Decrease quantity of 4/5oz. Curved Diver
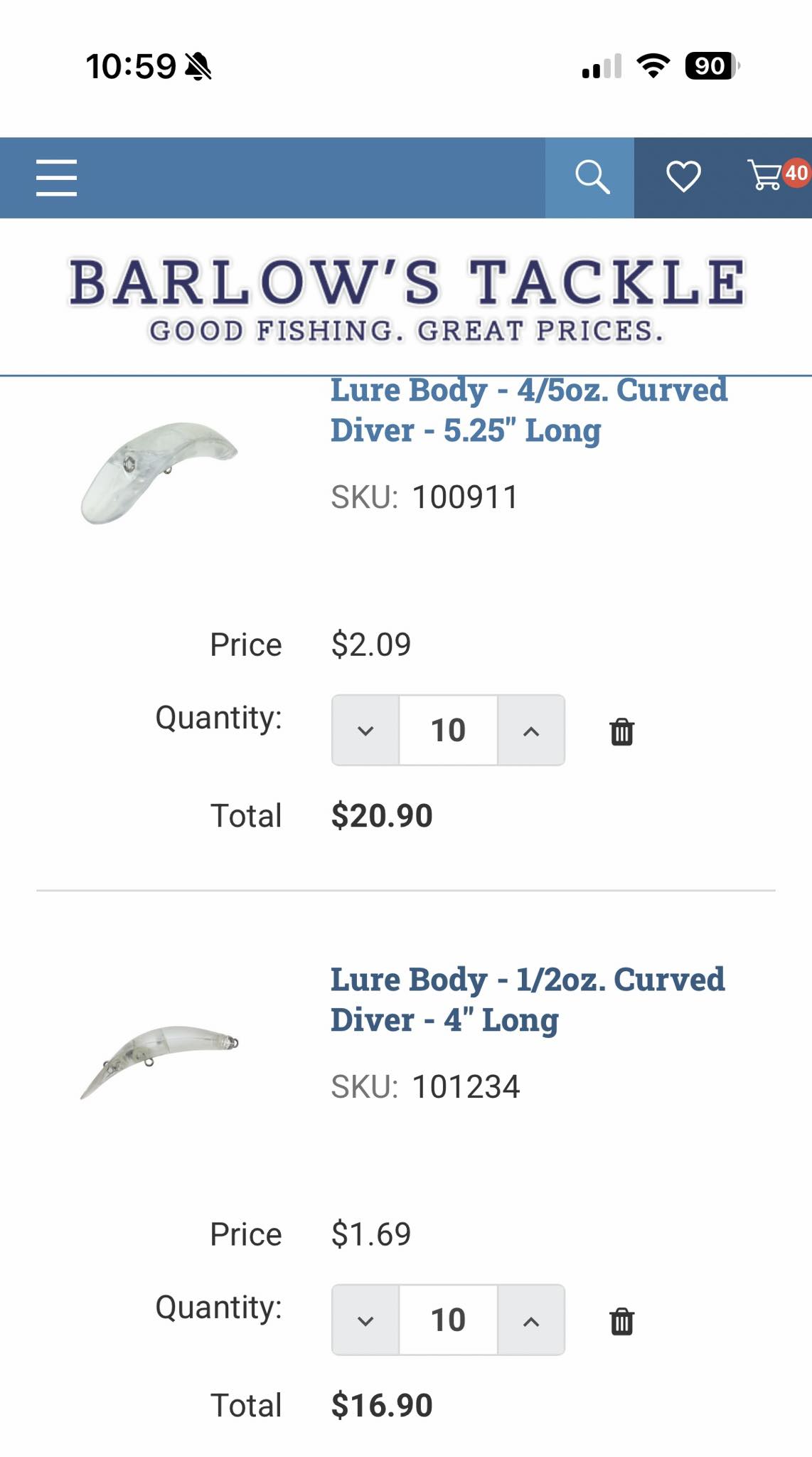Image resolution: width=812 pixels, height=1457 pixels. click(x=365, y=730)
